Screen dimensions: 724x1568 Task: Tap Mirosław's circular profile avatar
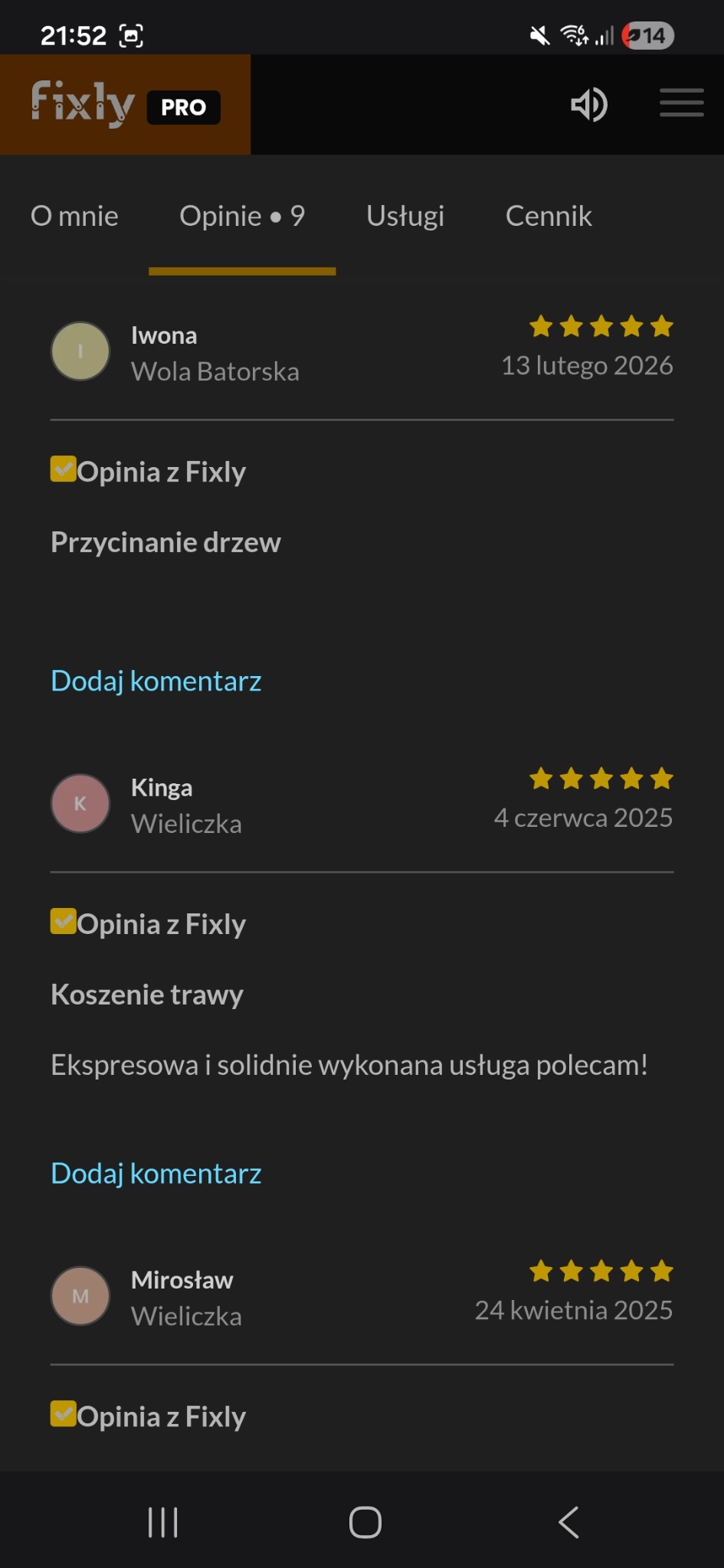pyautogui.click(x=80, y=1296)
